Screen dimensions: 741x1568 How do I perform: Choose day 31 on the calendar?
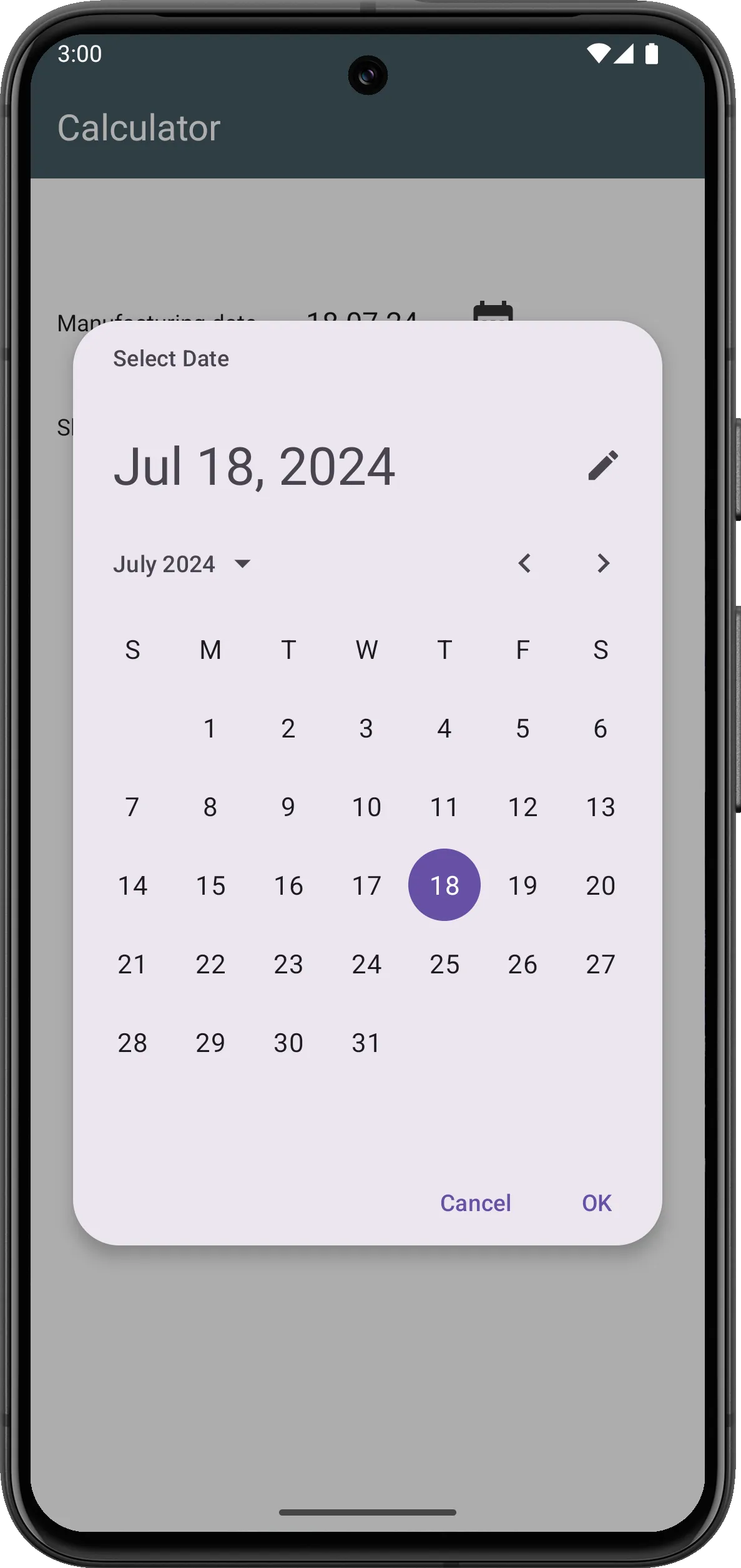coord(366,1043)
